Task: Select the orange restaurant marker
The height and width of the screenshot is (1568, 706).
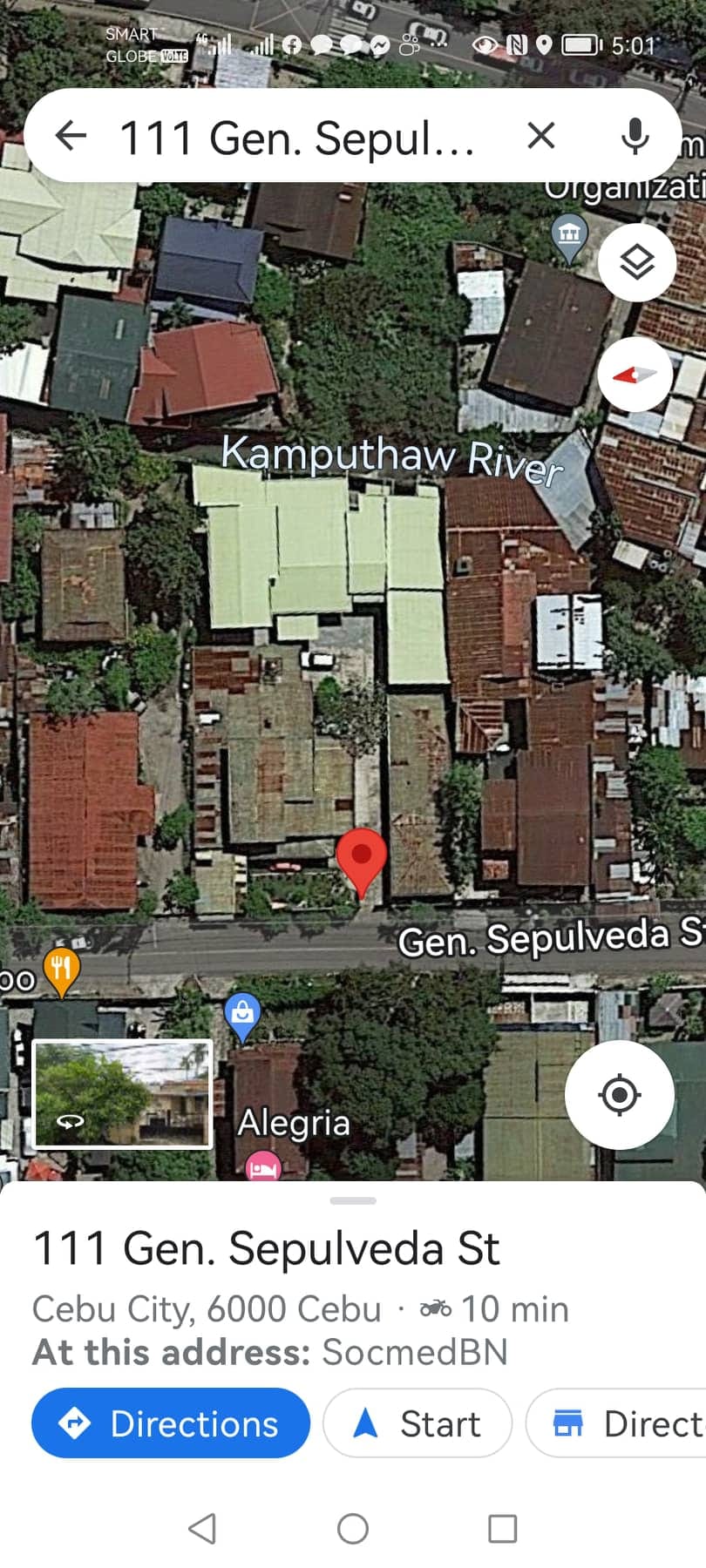Action: [x=61, y=968]
